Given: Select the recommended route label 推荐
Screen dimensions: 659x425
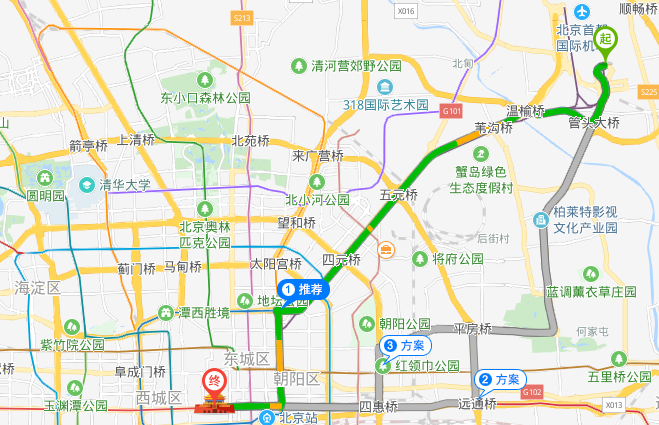Looking at the screenshot, I should point(304,290).
